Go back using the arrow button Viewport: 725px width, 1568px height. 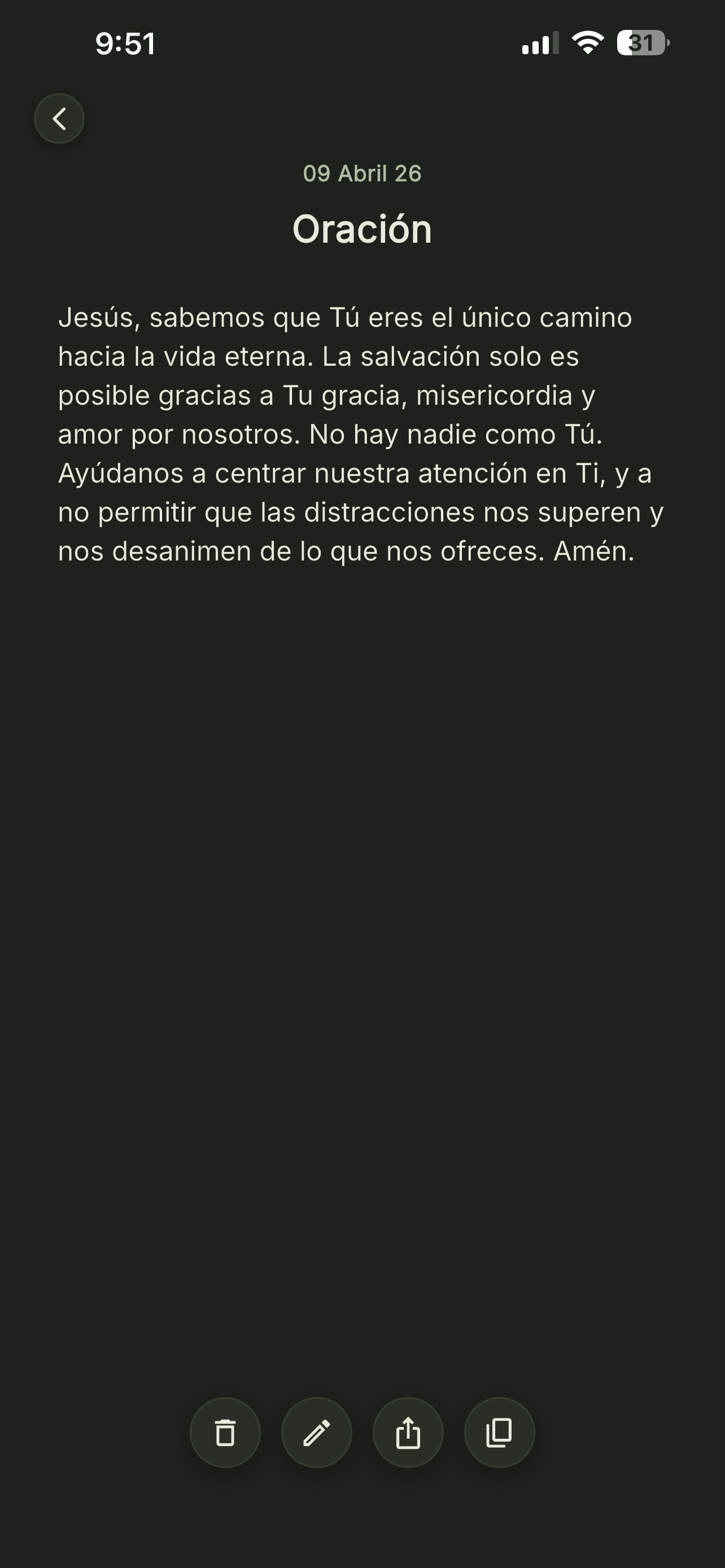[59, 119]
